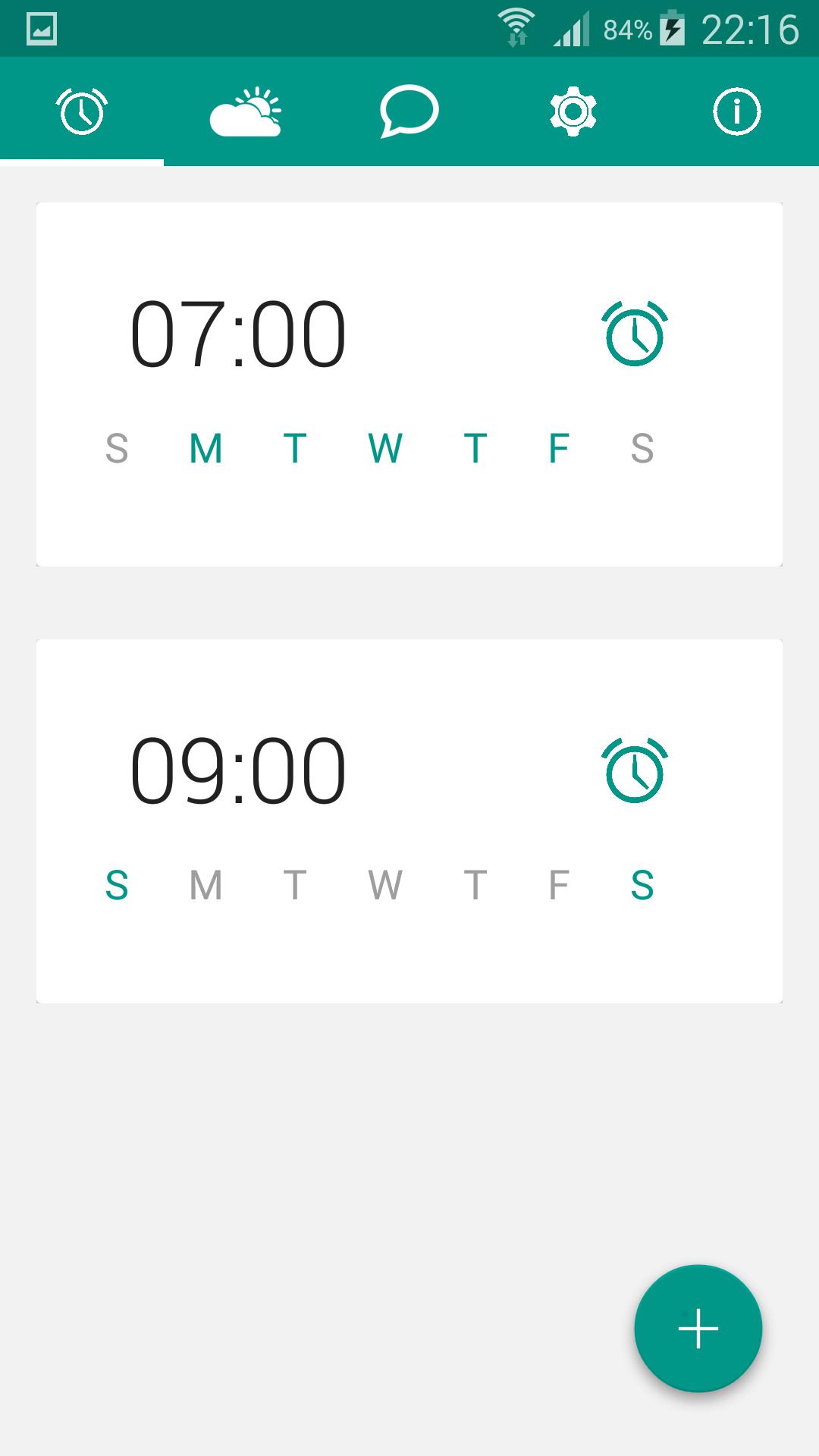Open the settings gear tab
This screenshot has height=1456, width=819.
click(573, 111)
